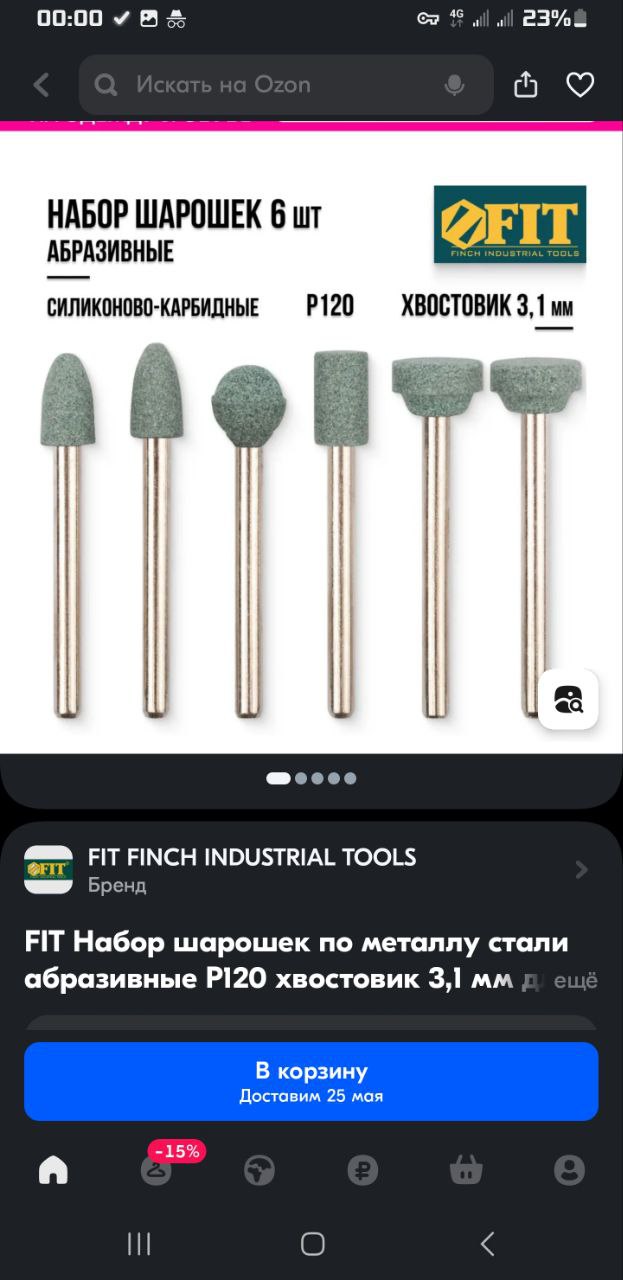Go back using the top-left arrow
The height and width of the screenshot is (1280, 623).
(x=41, y=86)
